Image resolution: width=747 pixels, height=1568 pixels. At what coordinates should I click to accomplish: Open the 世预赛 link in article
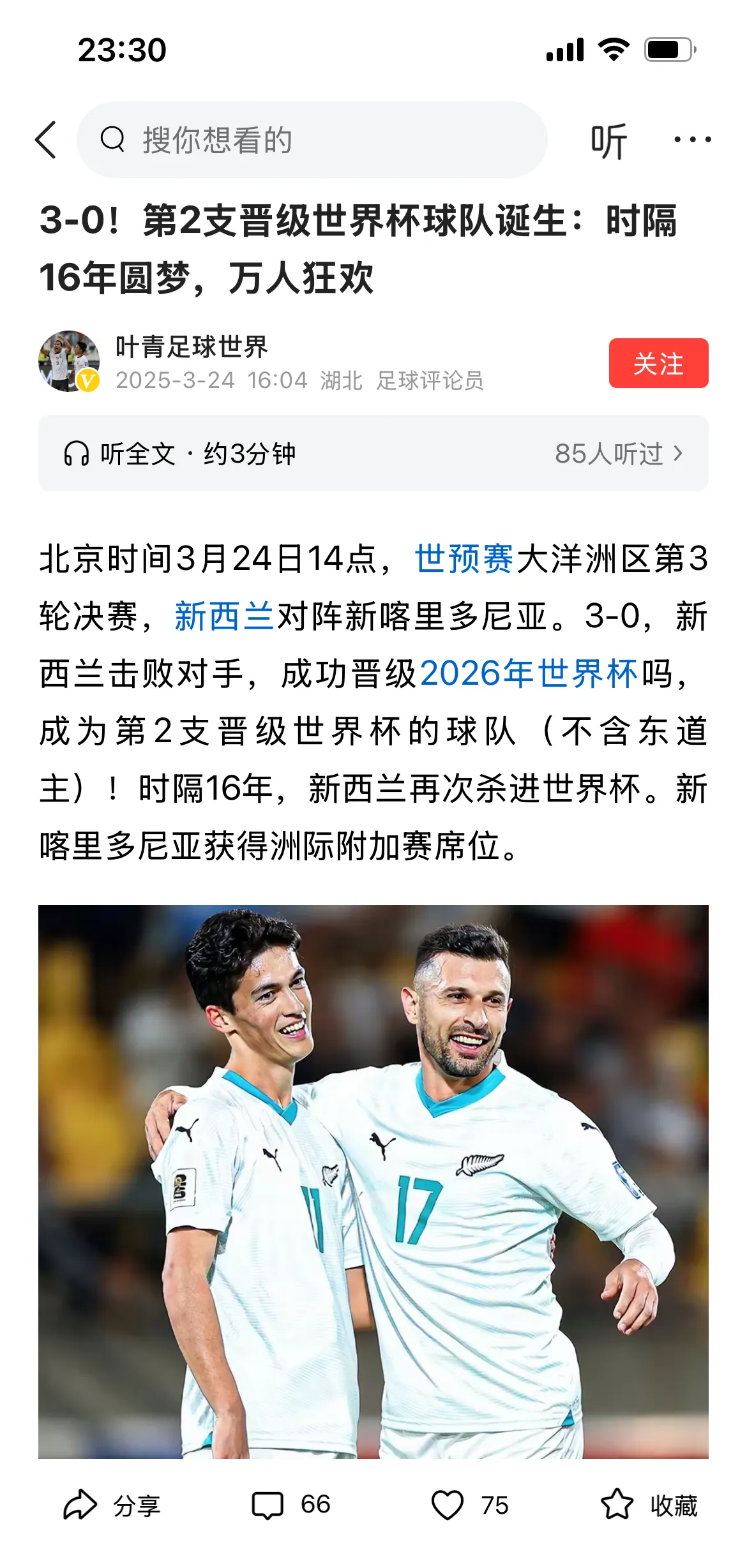465,558
